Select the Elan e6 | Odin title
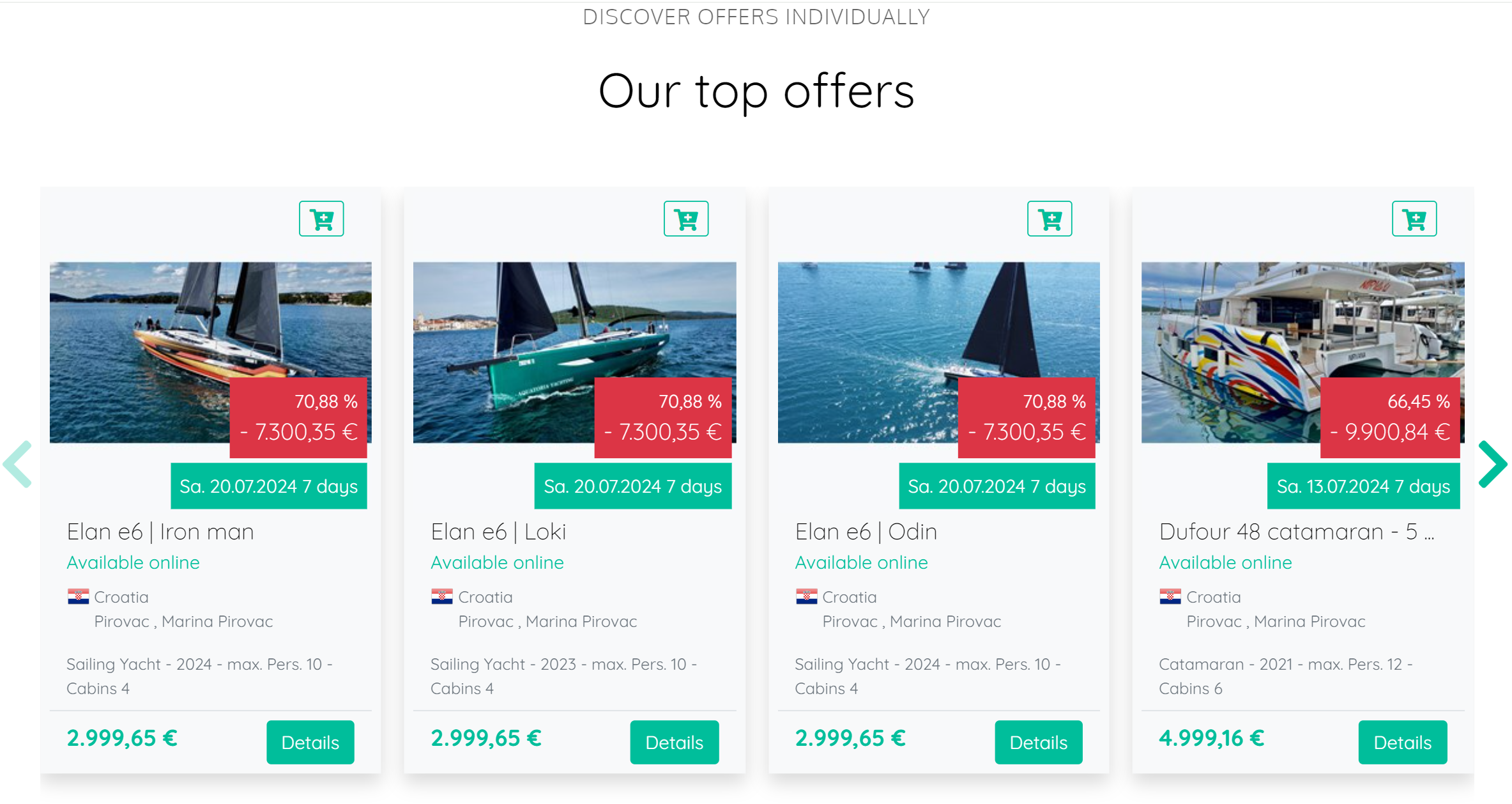The width and height of the screenshot is (1512, 804). pyautogui.click(x=866, y=532)
